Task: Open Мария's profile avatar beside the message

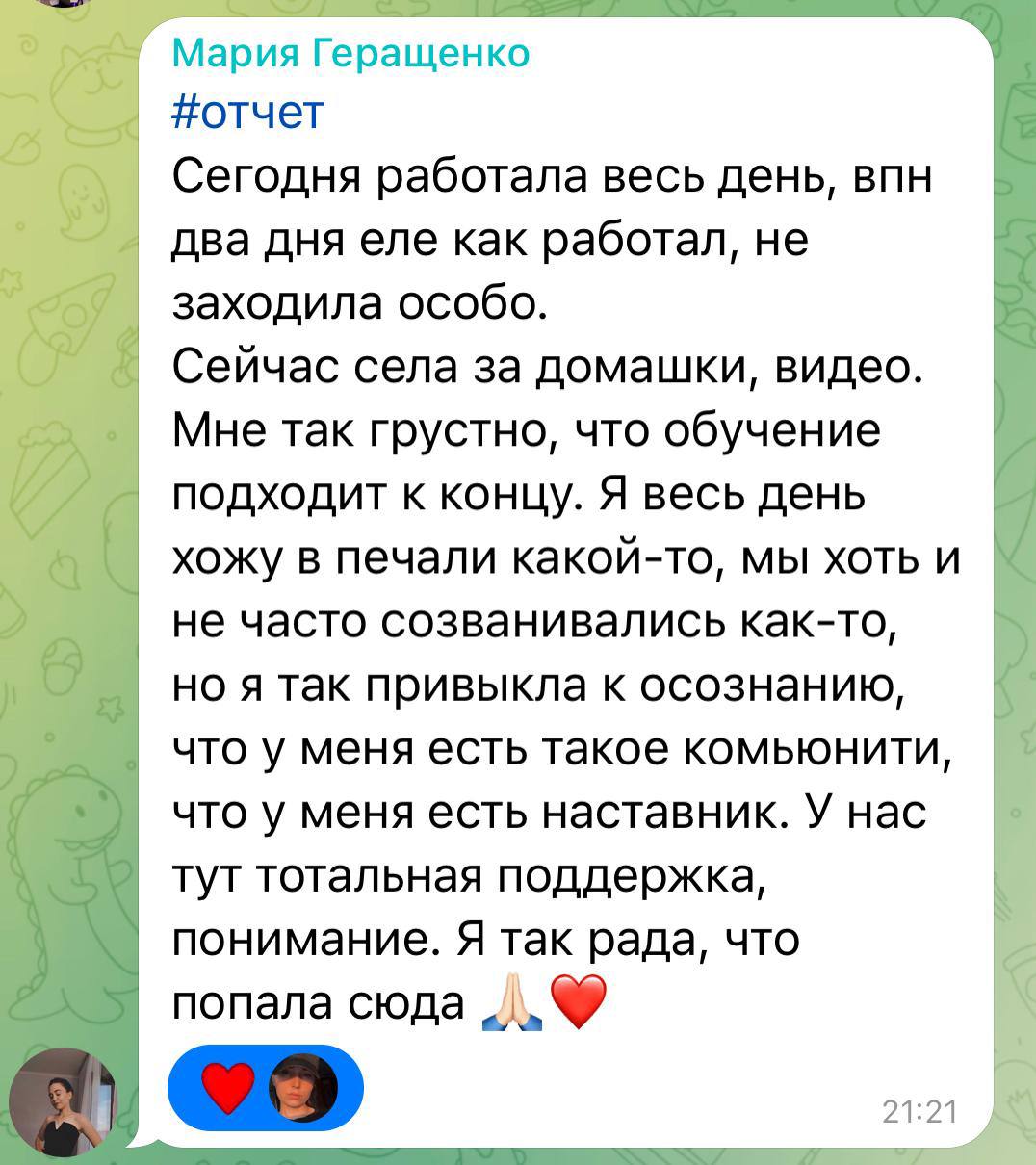Action: [64, 1100]
